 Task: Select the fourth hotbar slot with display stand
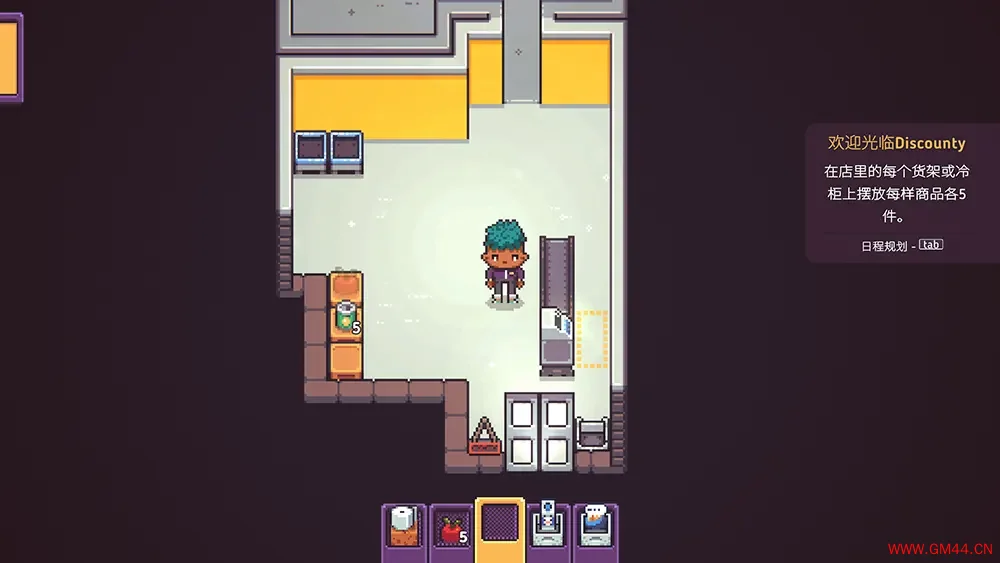click(x=547, y=530)
